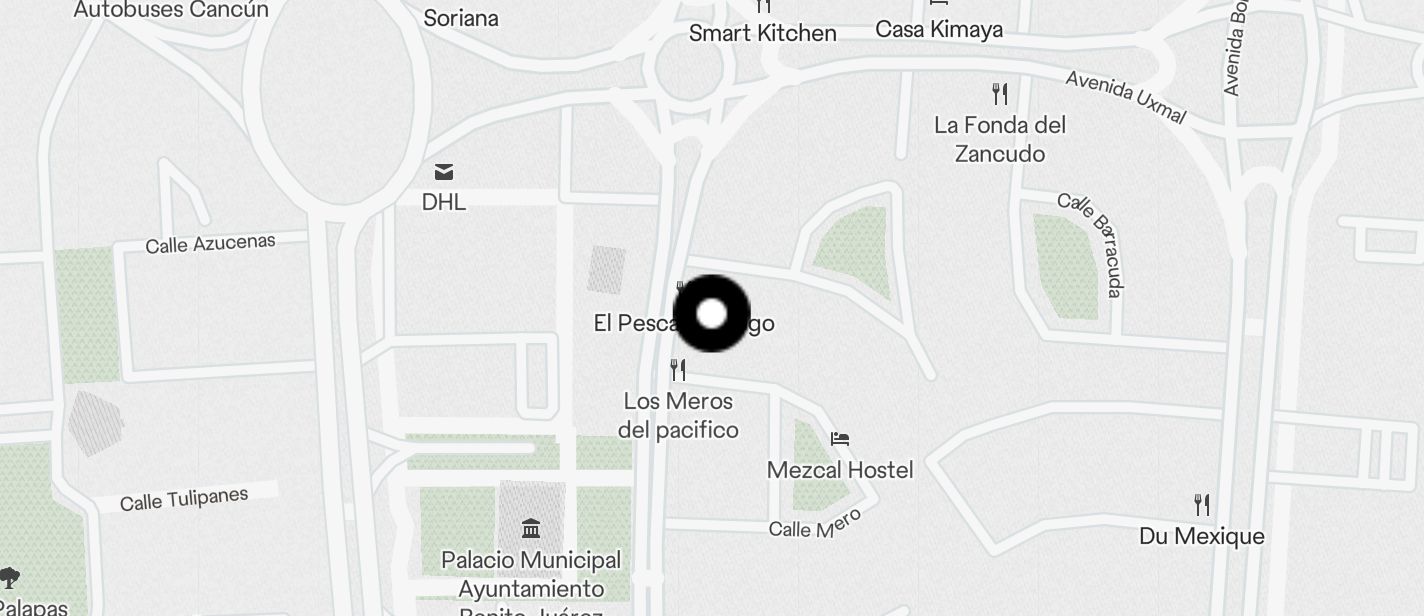This screenshot has width=1424, height=616.
Task: Tap the Du Mexique restaurant marker
Action: click(1202, 505)
